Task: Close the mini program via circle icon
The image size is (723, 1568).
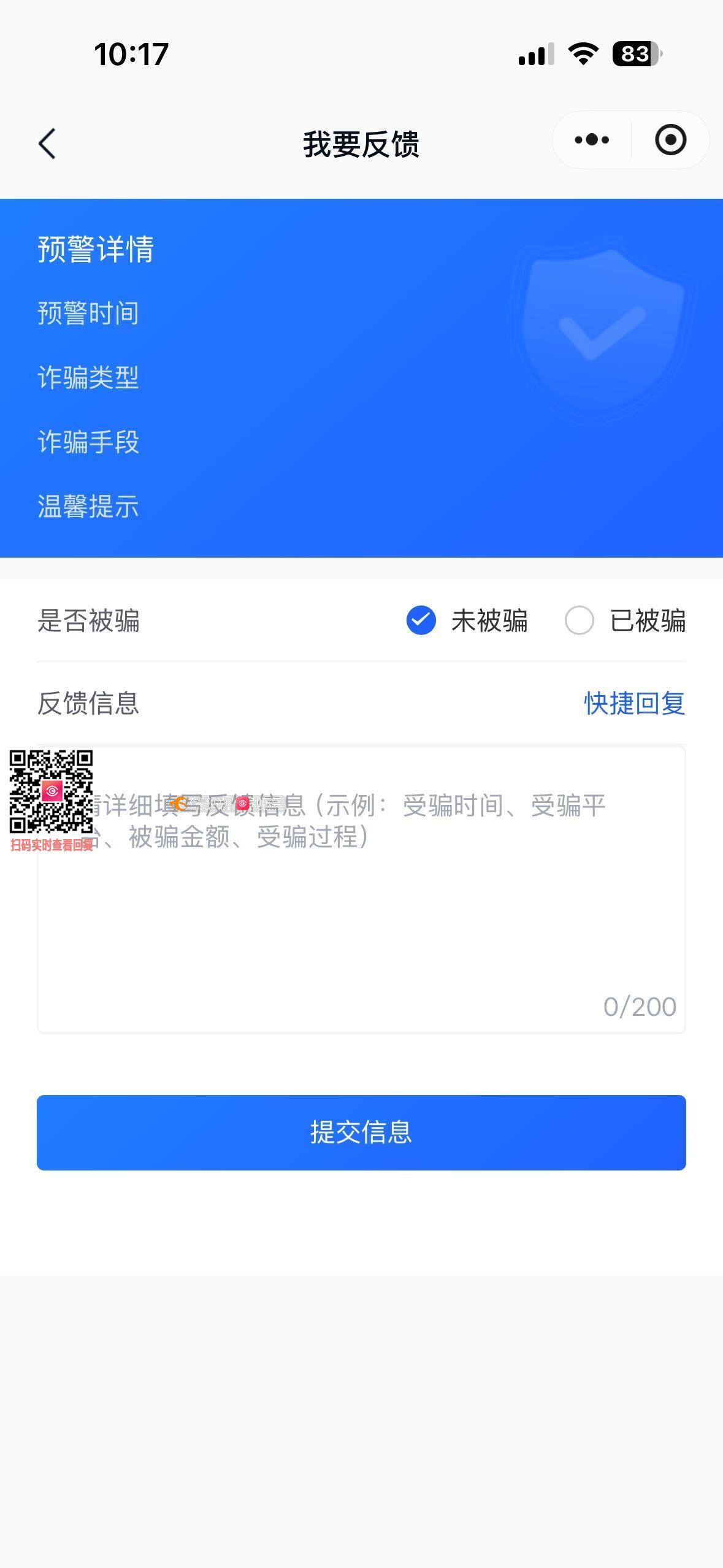Action: coord(670,140)
